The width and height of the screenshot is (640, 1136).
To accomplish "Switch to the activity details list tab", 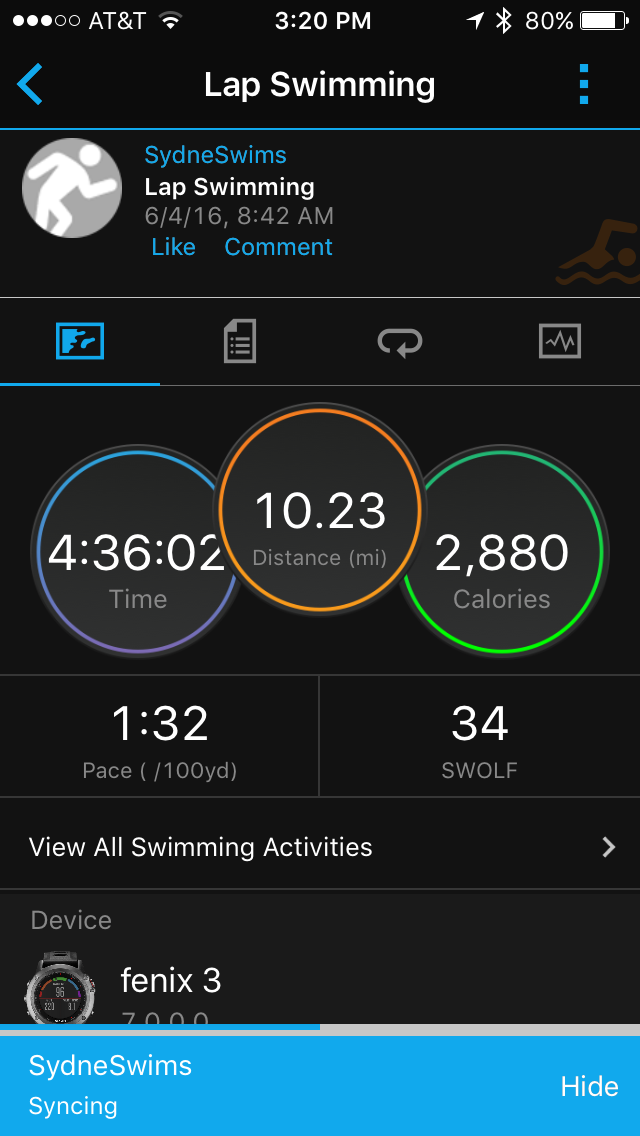I will coord(240,342).
